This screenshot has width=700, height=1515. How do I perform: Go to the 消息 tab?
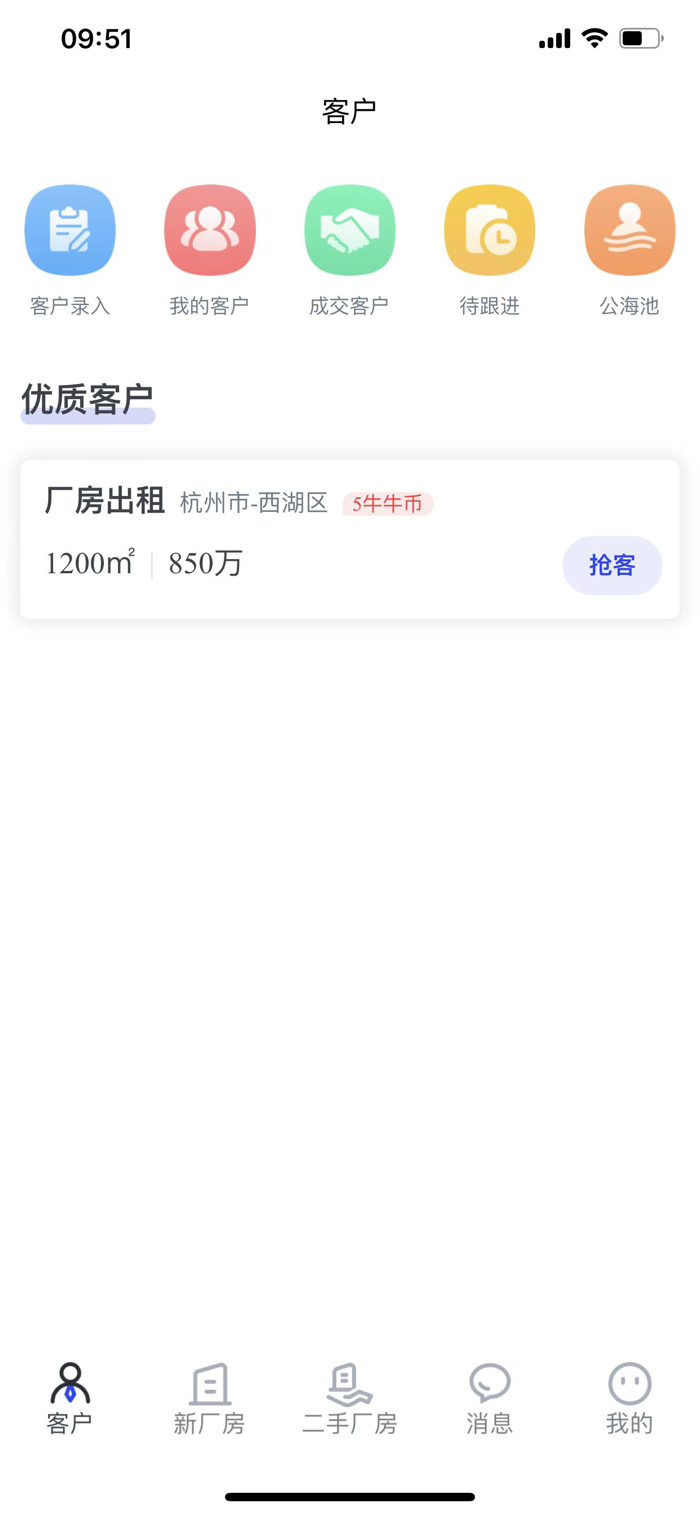pos(490,1398)
